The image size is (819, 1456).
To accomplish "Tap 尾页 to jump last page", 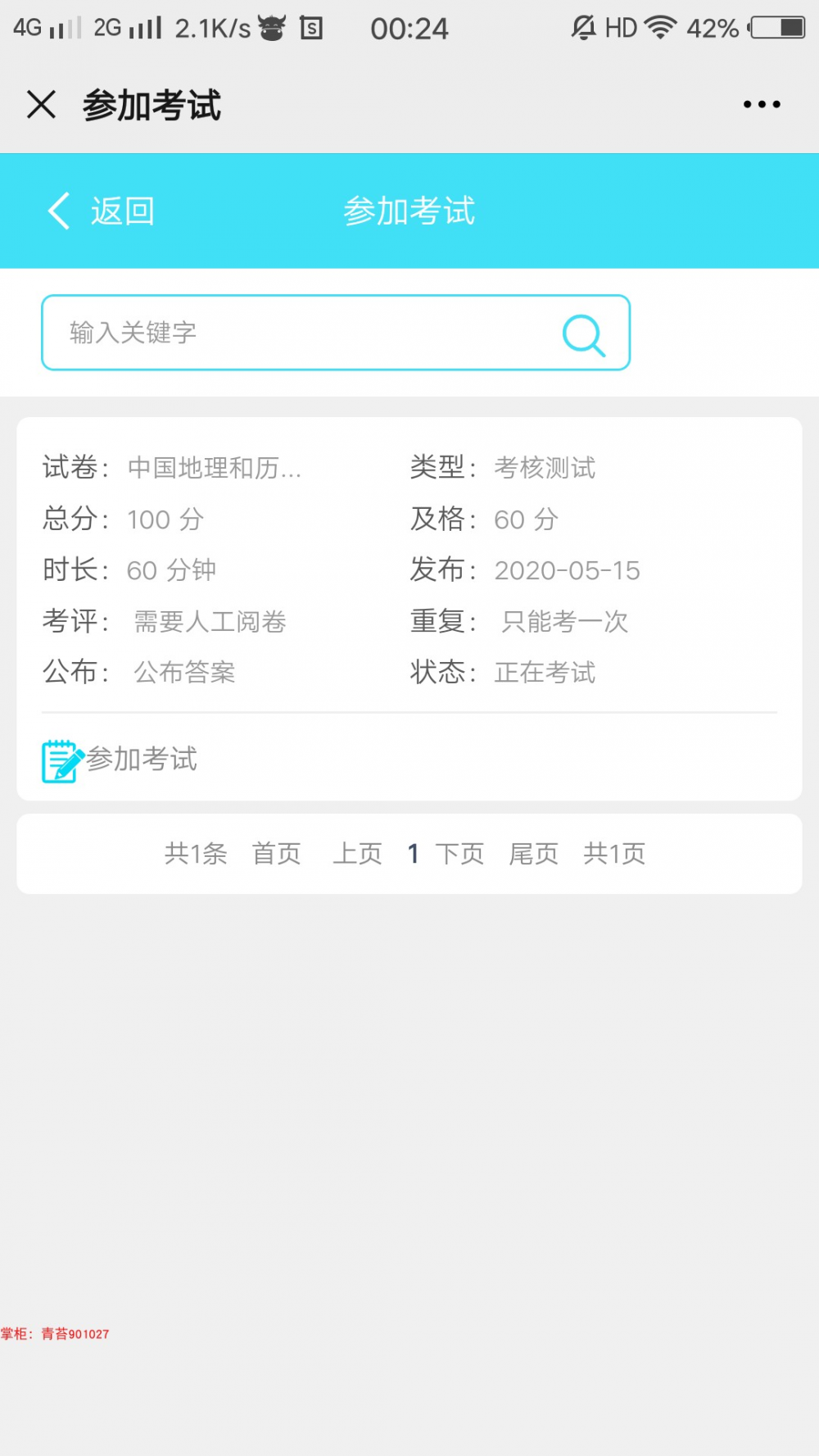I will (533, 853).
